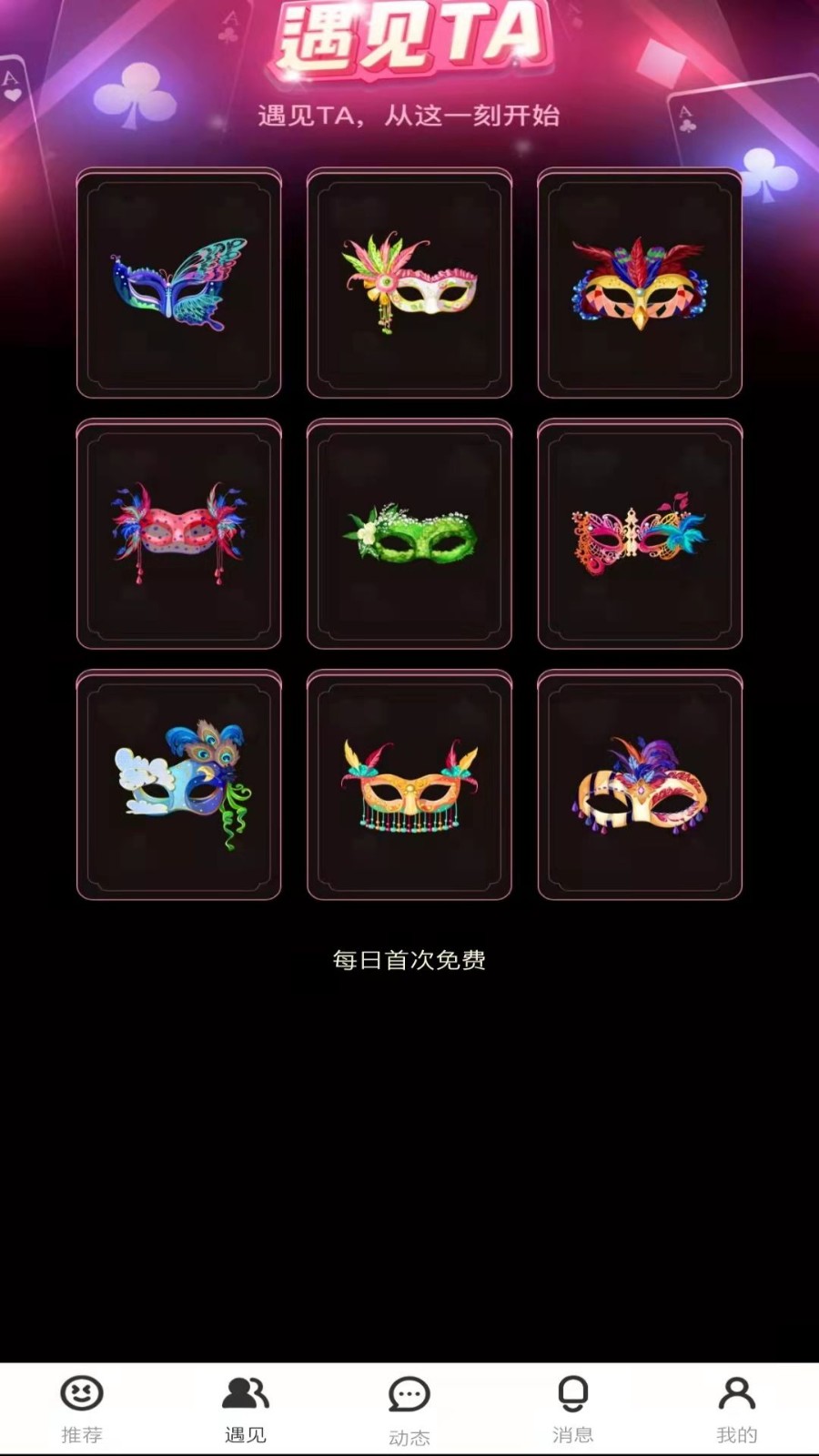The height and width of the screenshot is (1456, 819).
Task: Pick the peacock feather cloud mask
Action: click(x=178, y=785)
